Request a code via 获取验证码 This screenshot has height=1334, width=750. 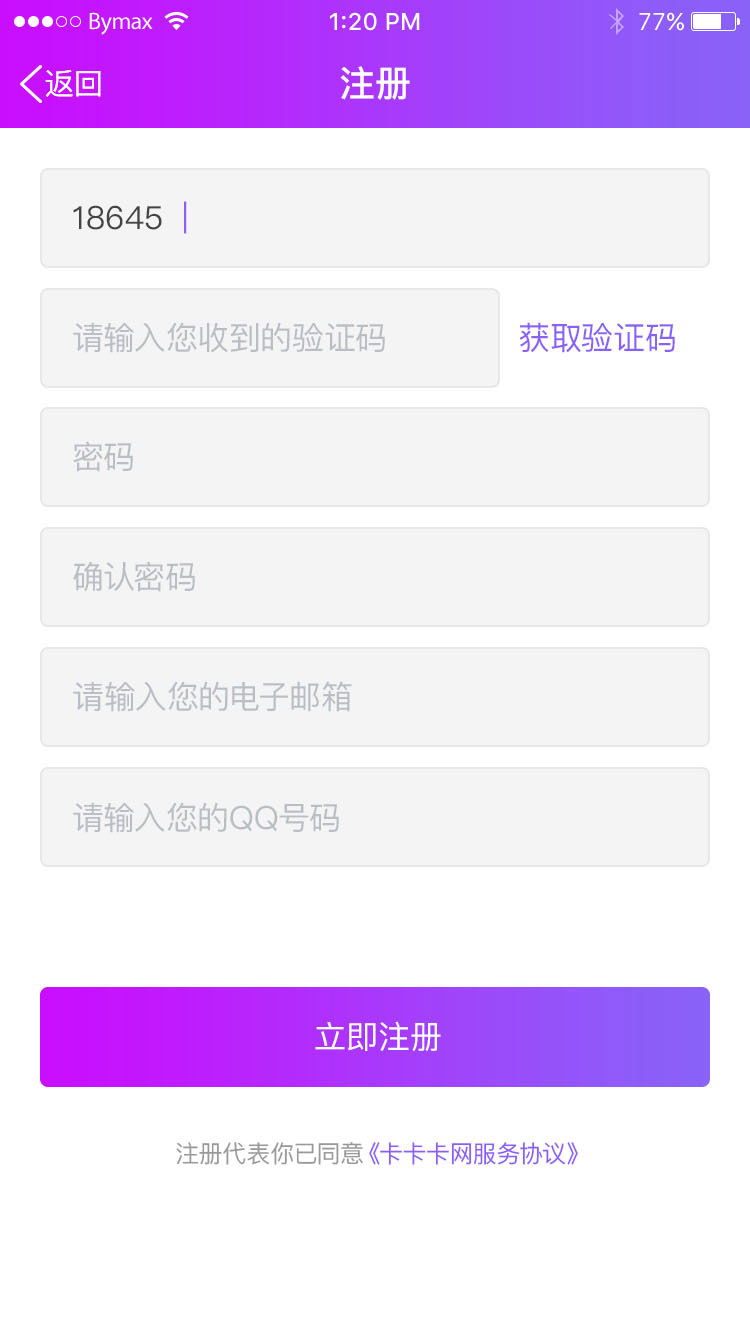[x=597, y=338]
